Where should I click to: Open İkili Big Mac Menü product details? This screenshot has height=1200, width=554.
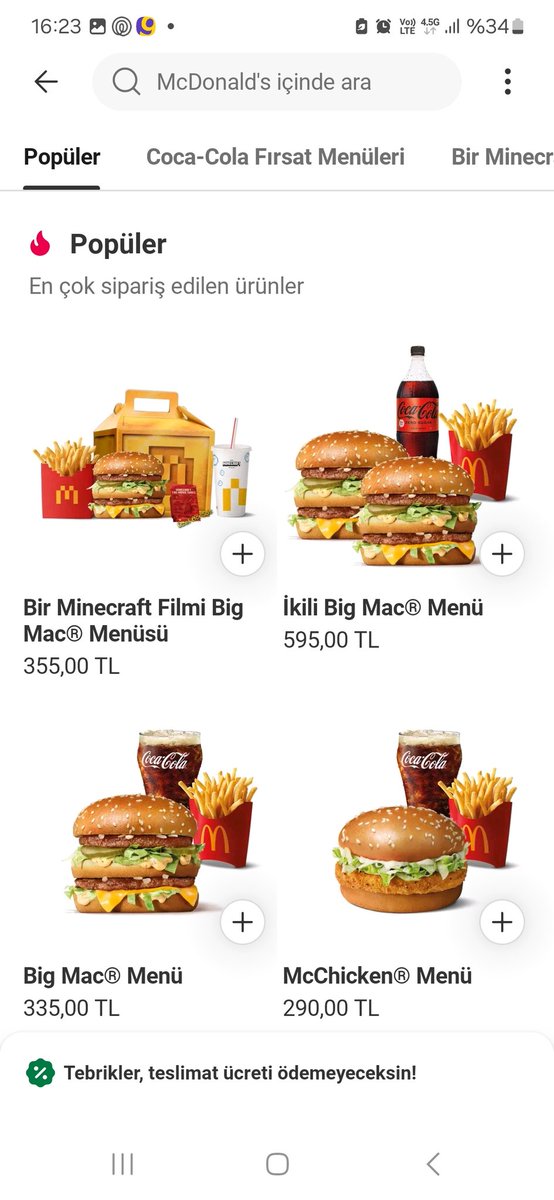tap(405, 497)
